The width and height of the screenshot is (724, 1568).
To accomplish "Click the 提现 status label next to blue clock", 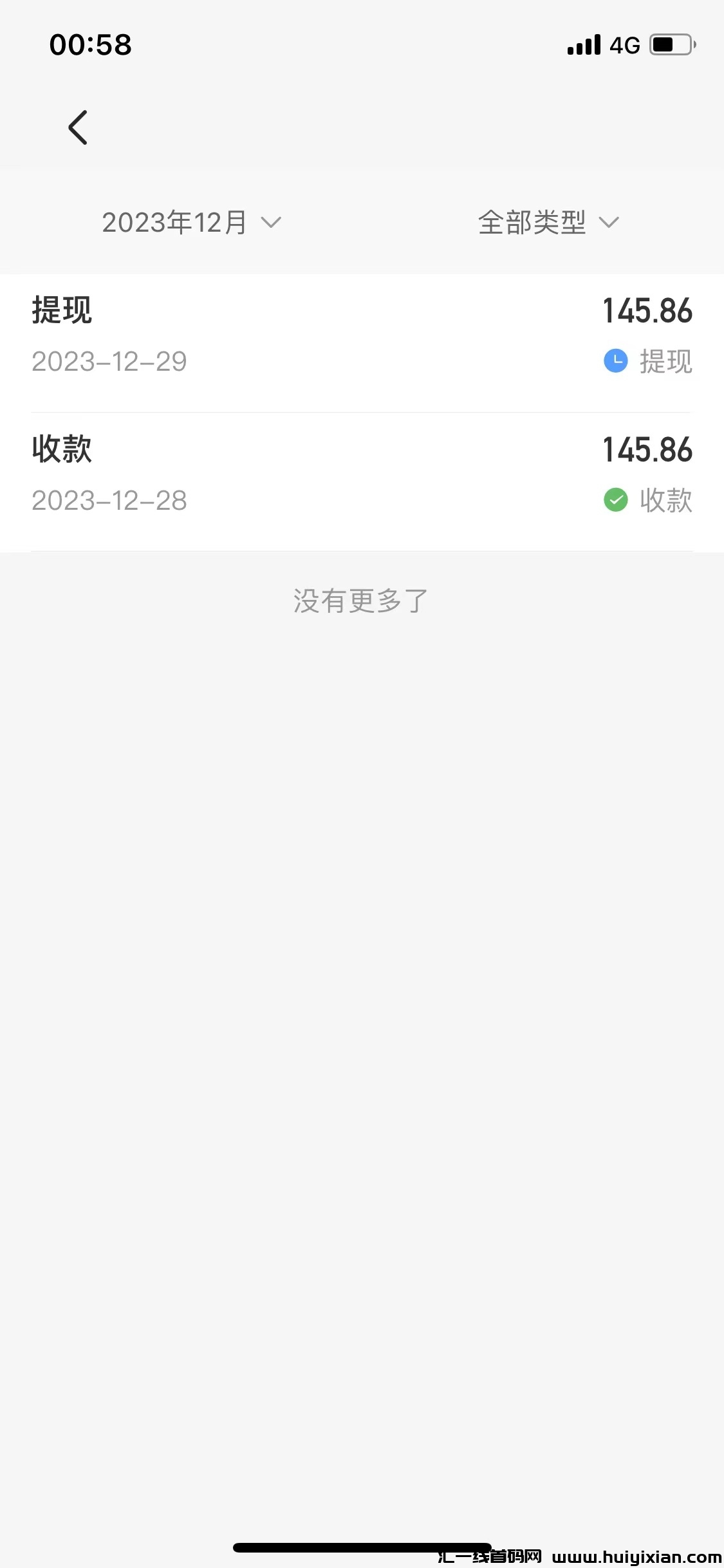I will coord(666,362).
